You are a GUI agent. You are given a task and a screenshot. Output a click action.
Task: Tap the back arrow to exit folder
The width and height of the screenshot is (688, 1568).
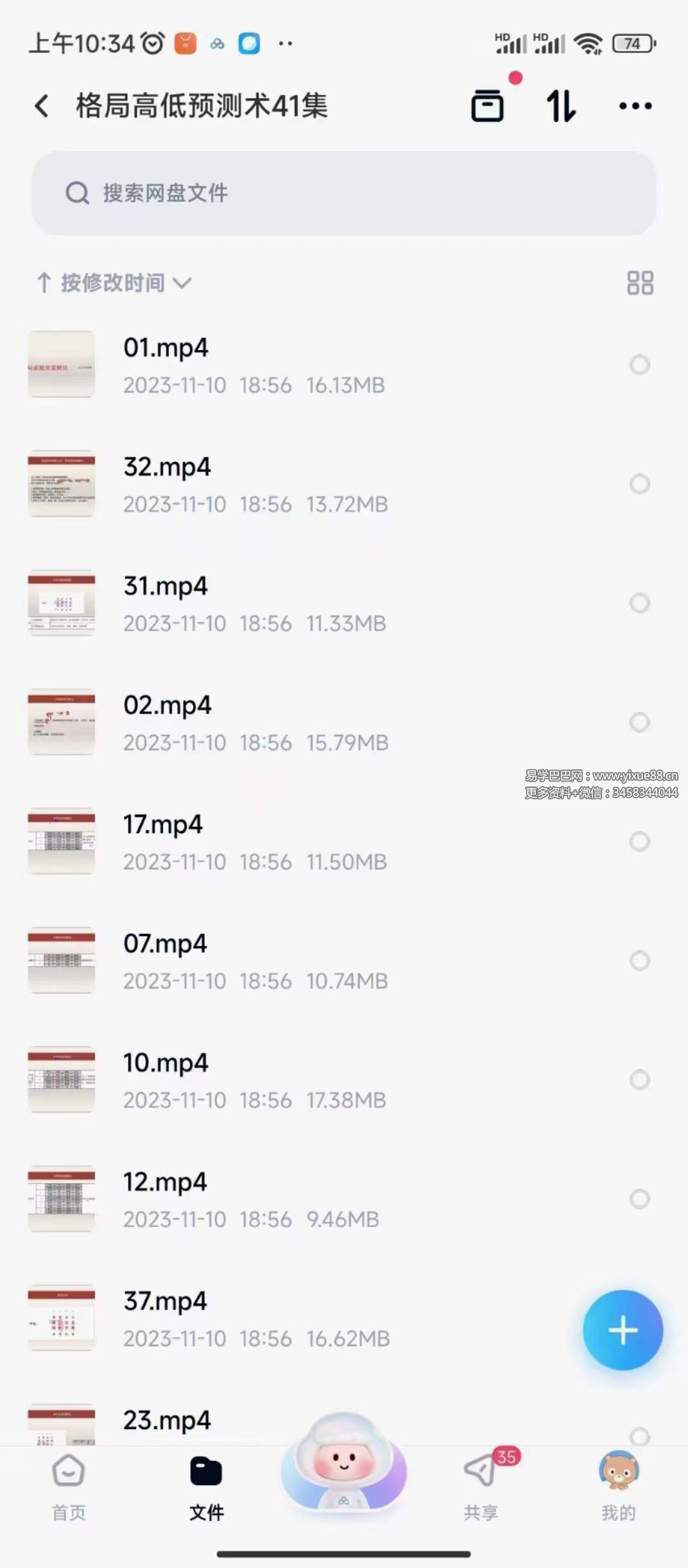pos(42,105)
